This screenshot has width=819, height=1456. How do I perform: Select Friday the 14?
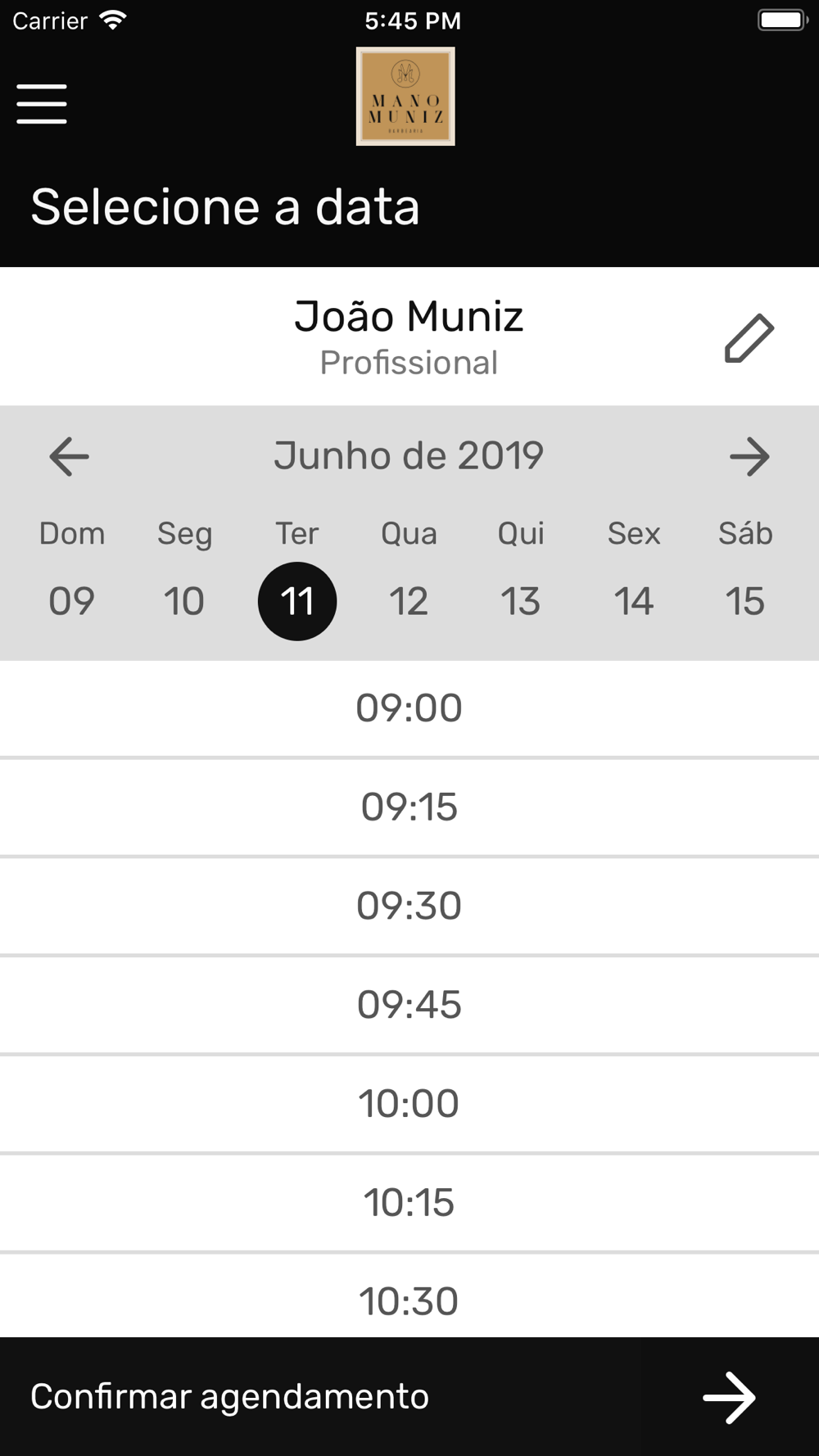[634, 601]
